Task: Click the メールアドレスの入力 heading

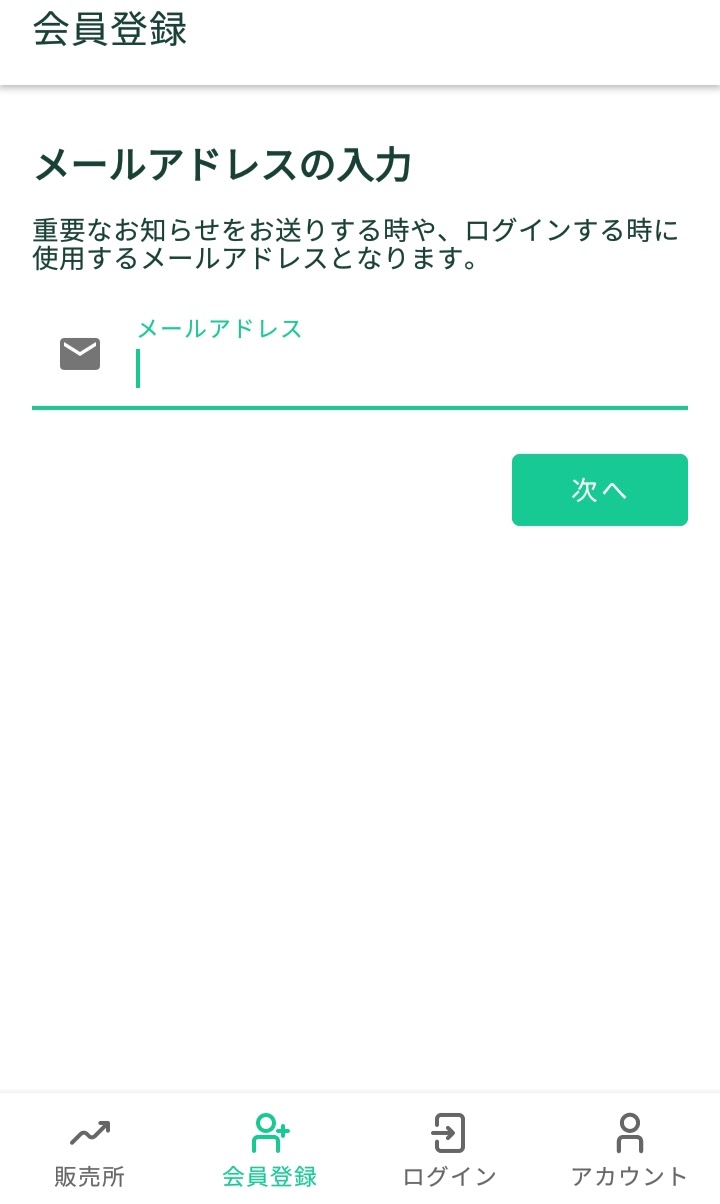Action: point(224,164)
